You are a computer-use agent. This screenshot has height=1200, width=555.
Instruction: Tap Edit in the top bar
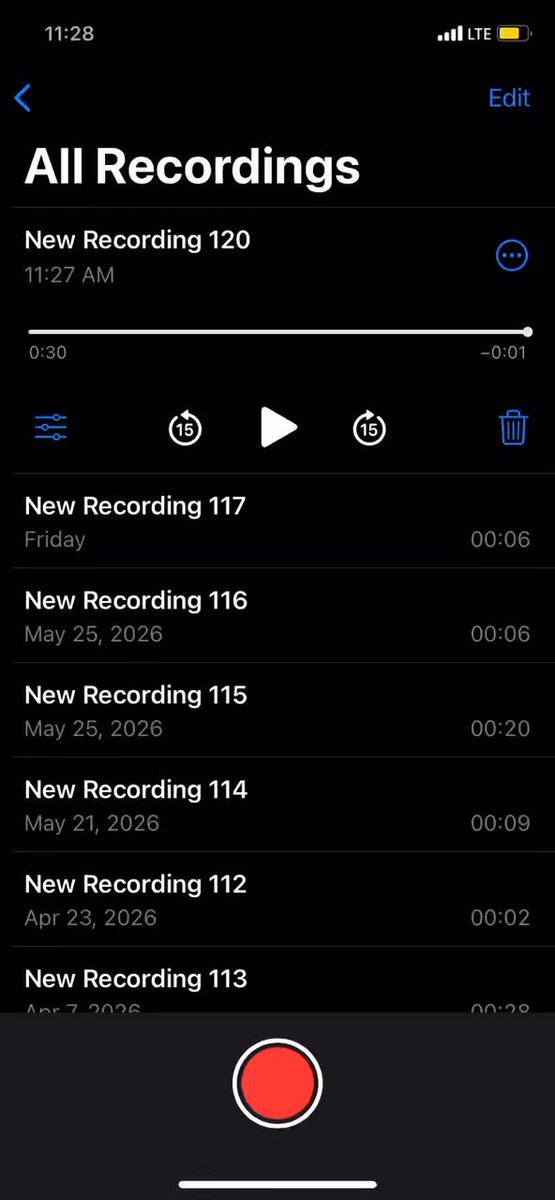pos(509,98)
